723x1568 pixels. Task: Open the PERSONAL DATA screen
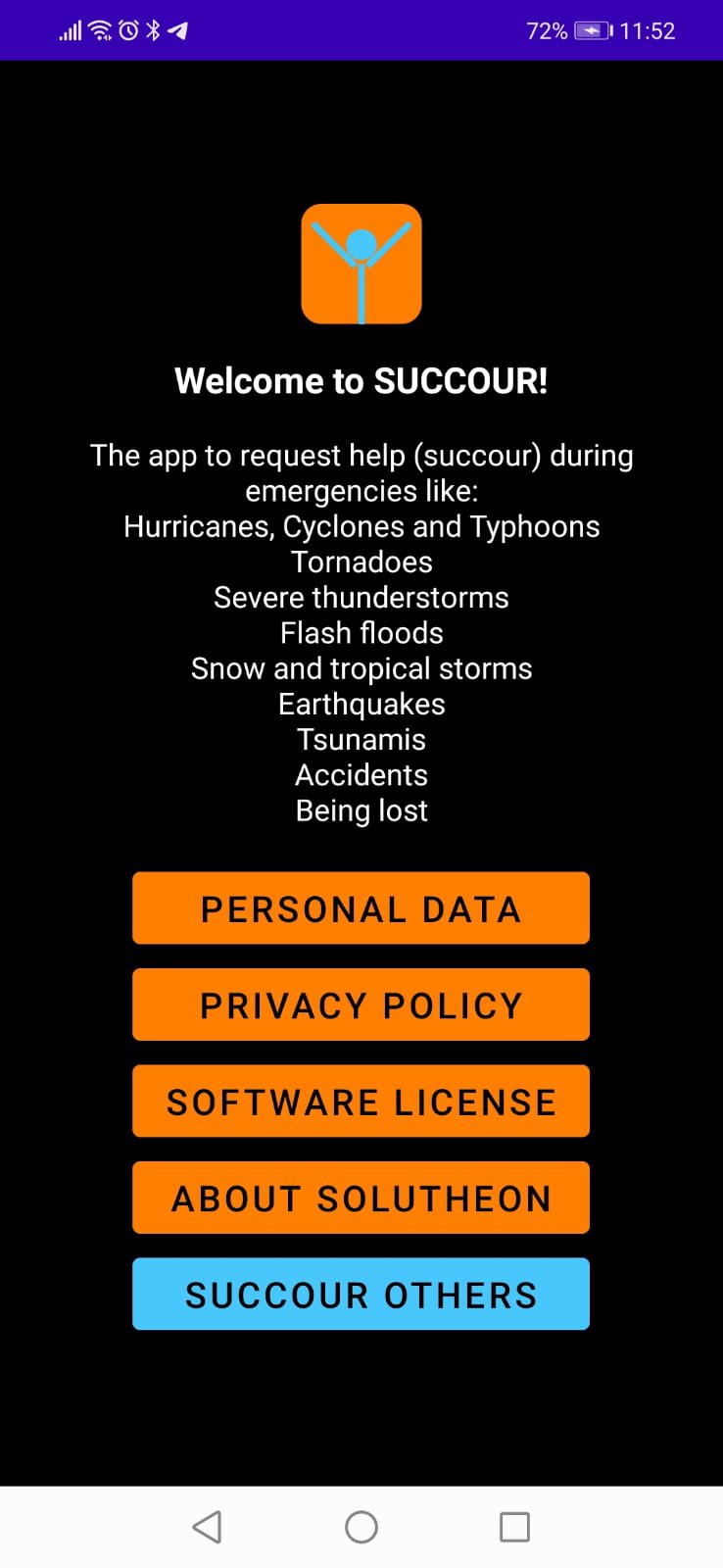[361, 907]
